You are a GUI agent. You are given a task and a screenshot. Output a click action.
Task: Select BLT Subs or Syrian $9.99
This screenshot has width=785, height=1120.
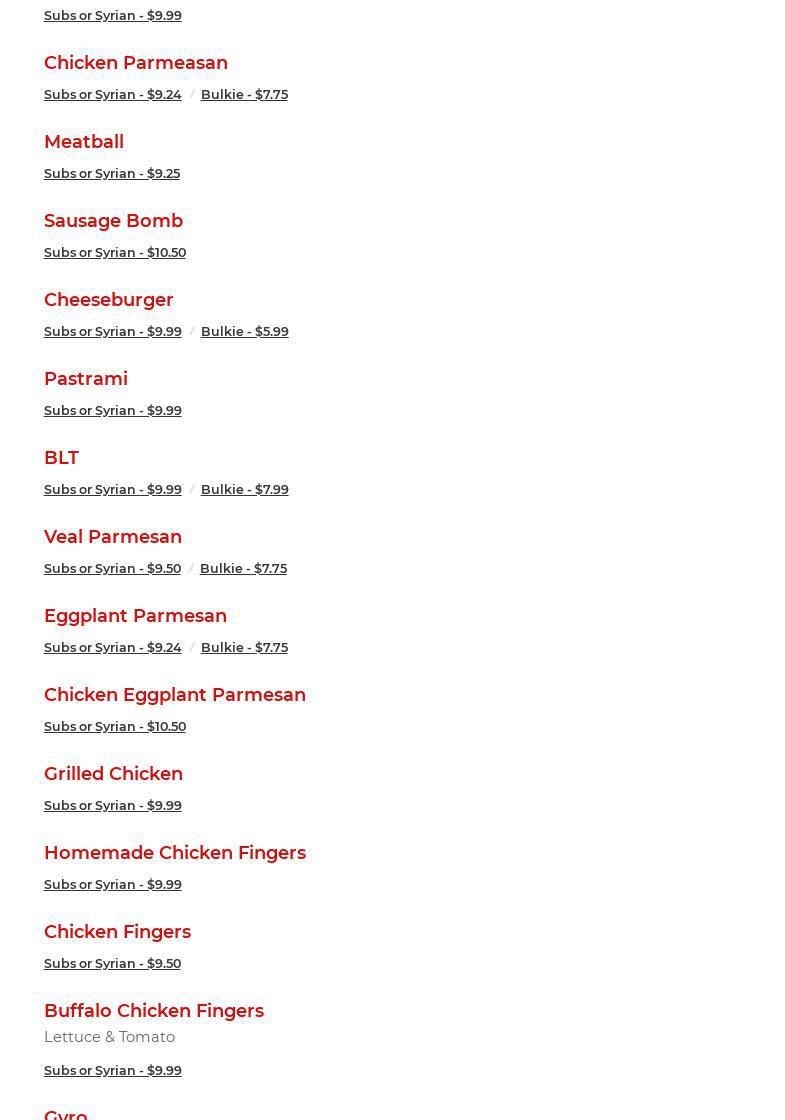point(112,489)
